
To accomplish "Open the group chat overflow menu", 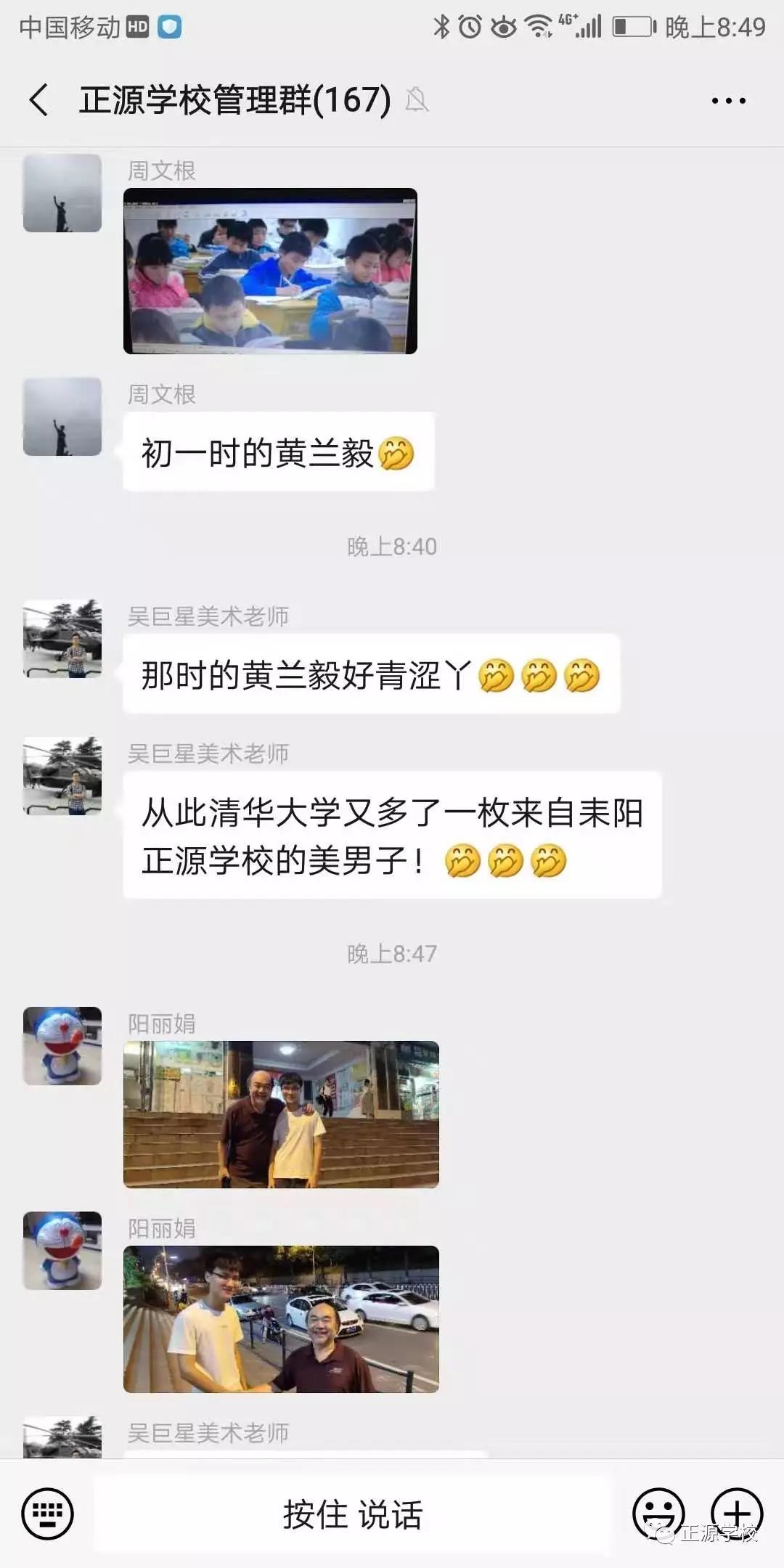I will pyautogui.click(x=728, y=101).
